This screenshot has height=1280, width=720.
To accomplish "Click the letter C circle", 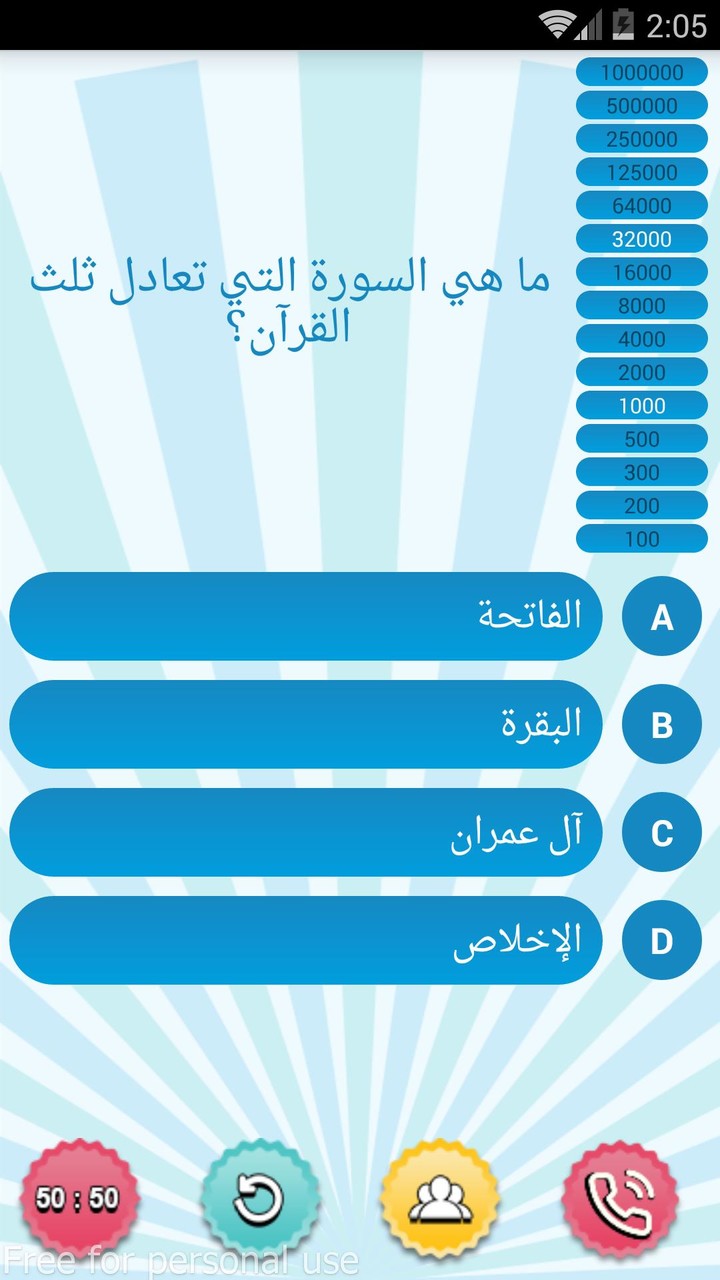I will [x=660, y=832].
